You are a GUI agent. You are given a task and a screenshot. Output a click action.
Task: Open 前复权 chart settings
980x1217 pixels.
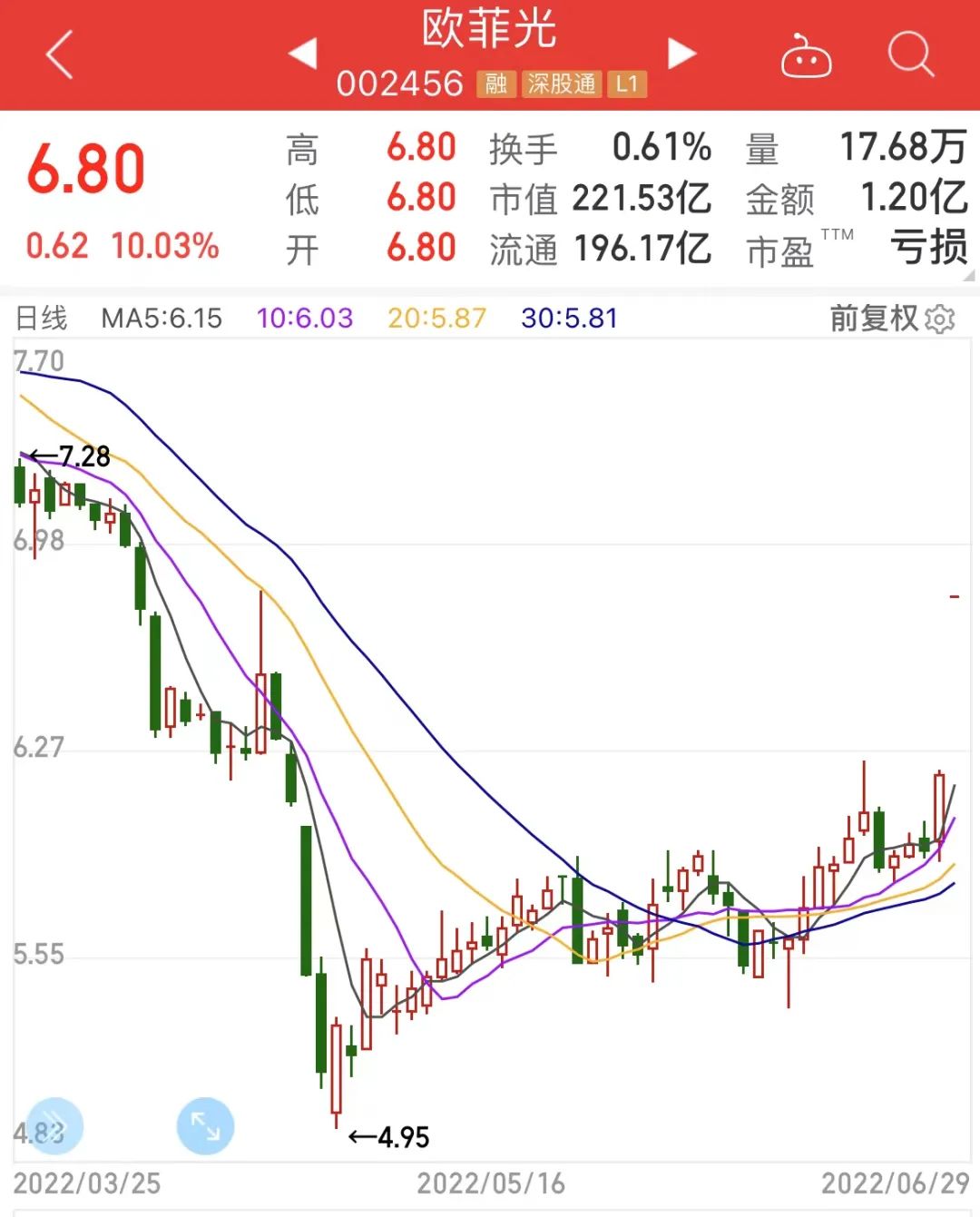tap(891, 319)
